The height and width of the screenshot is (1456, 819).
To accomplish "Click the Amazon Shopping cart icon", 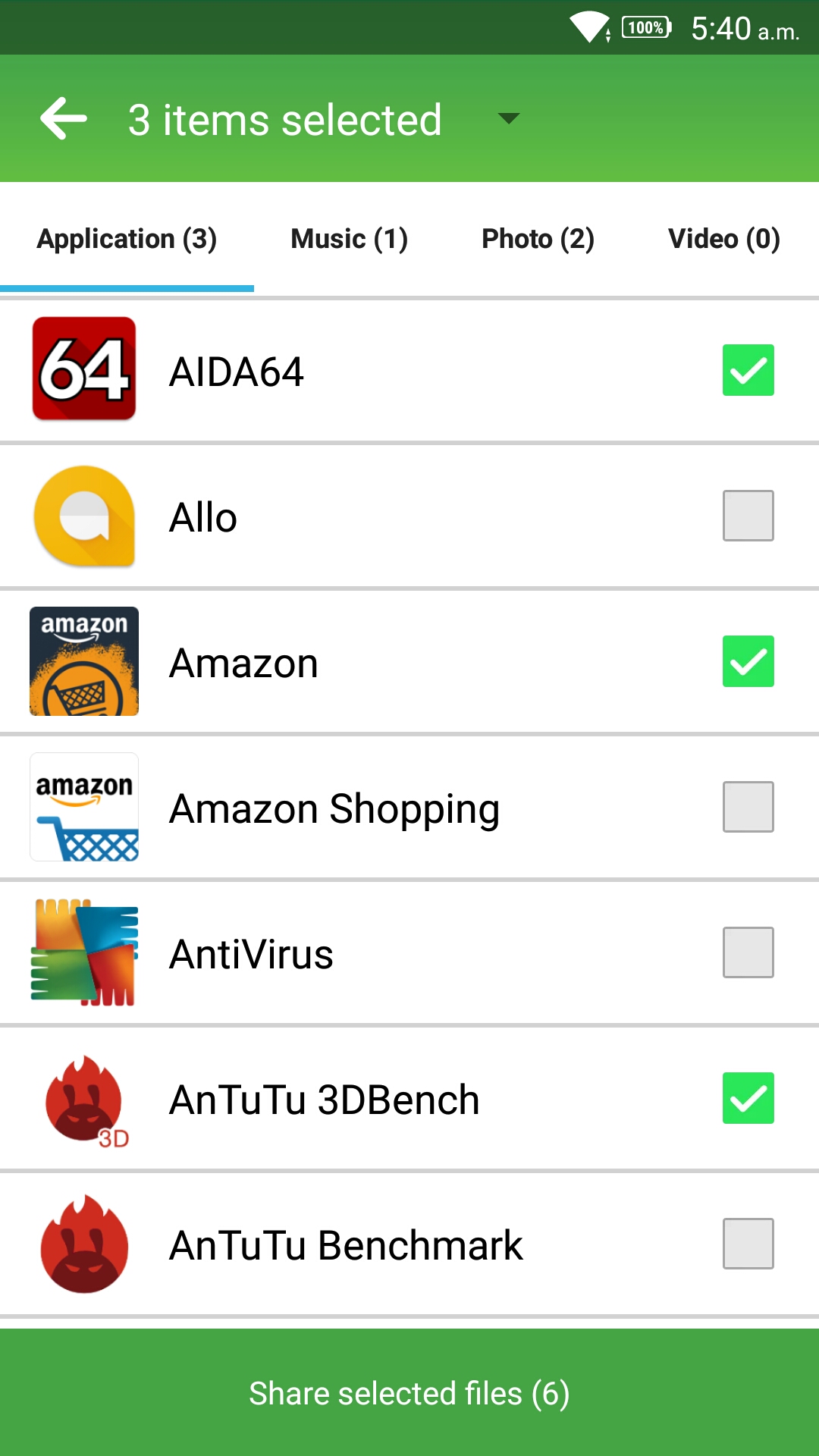I will 83,806.
